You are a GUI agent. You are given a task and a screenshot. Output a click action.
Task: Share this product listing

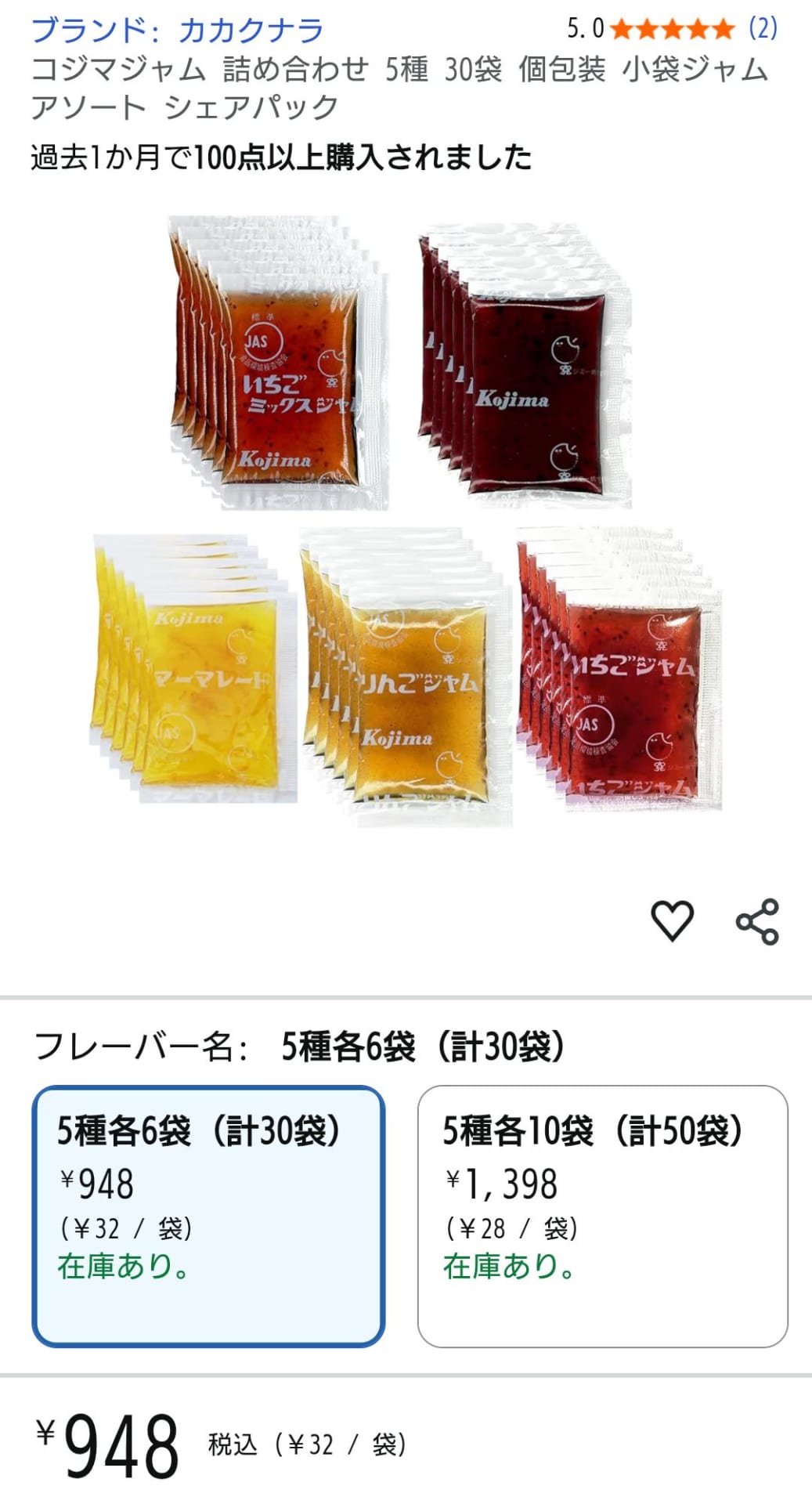(757, 921)
